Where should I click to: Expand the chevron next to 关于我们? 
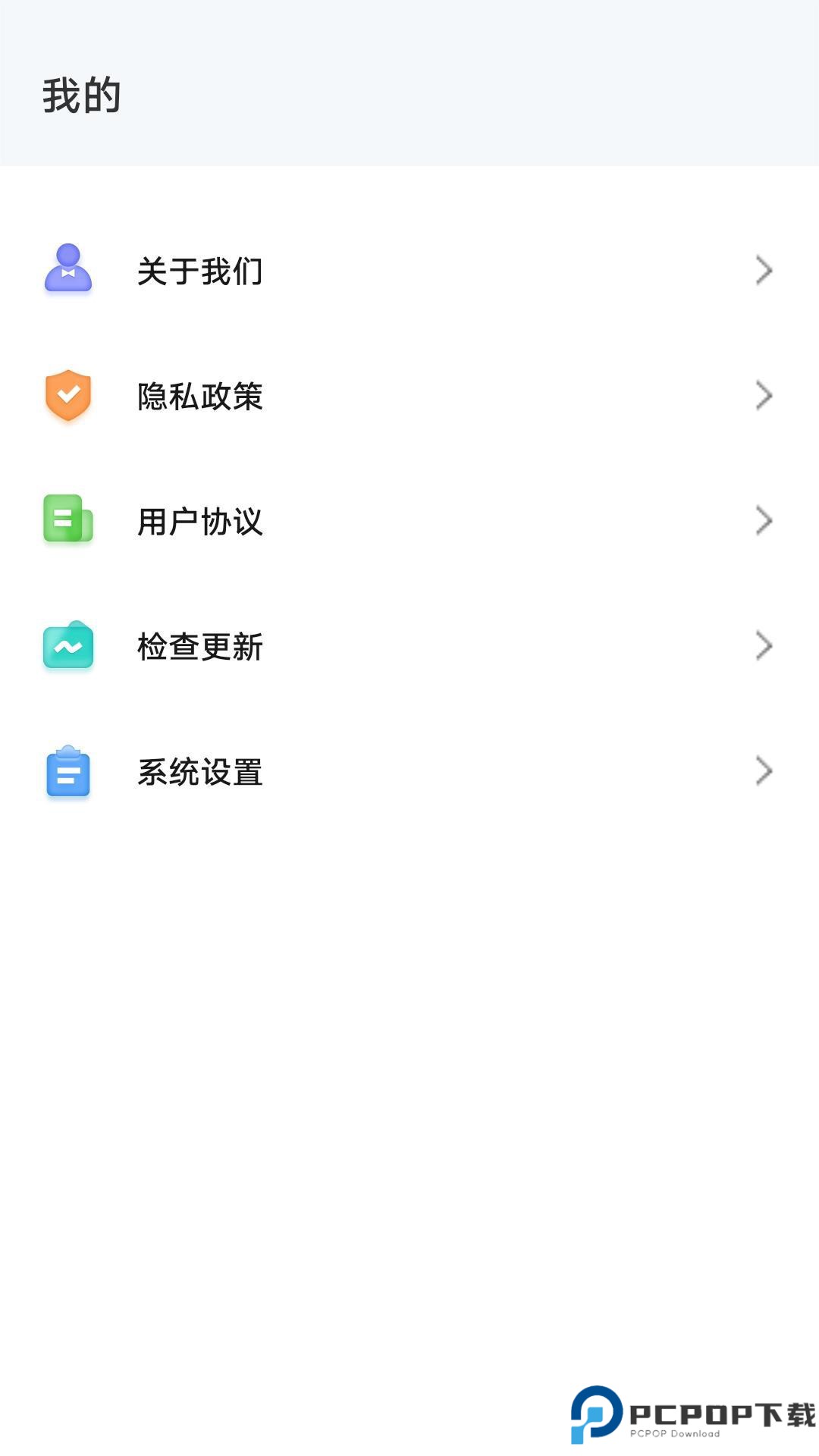[764, 271]
